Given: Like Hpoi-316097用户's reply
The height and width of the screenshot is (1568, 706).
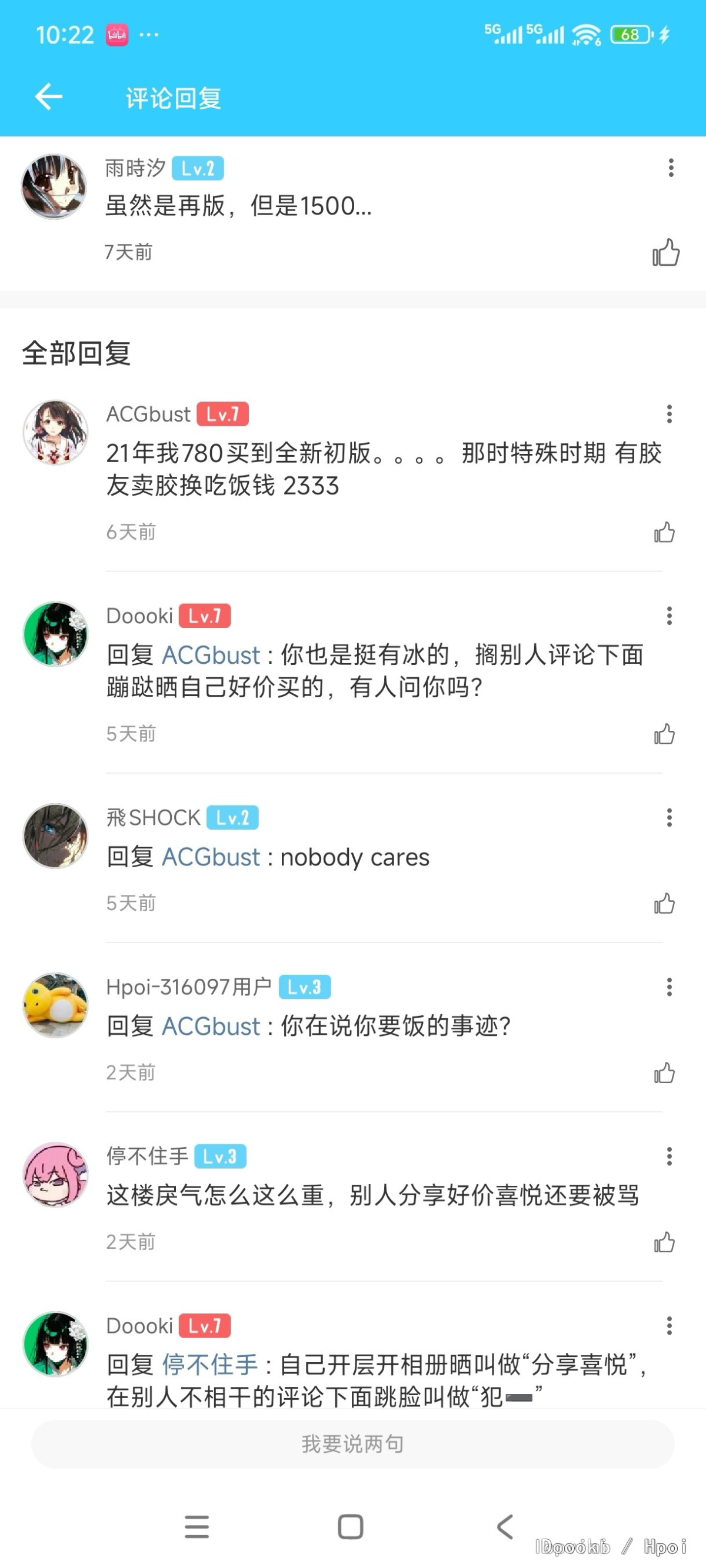Looking at the screenshot, I should tap(664, 1073).
